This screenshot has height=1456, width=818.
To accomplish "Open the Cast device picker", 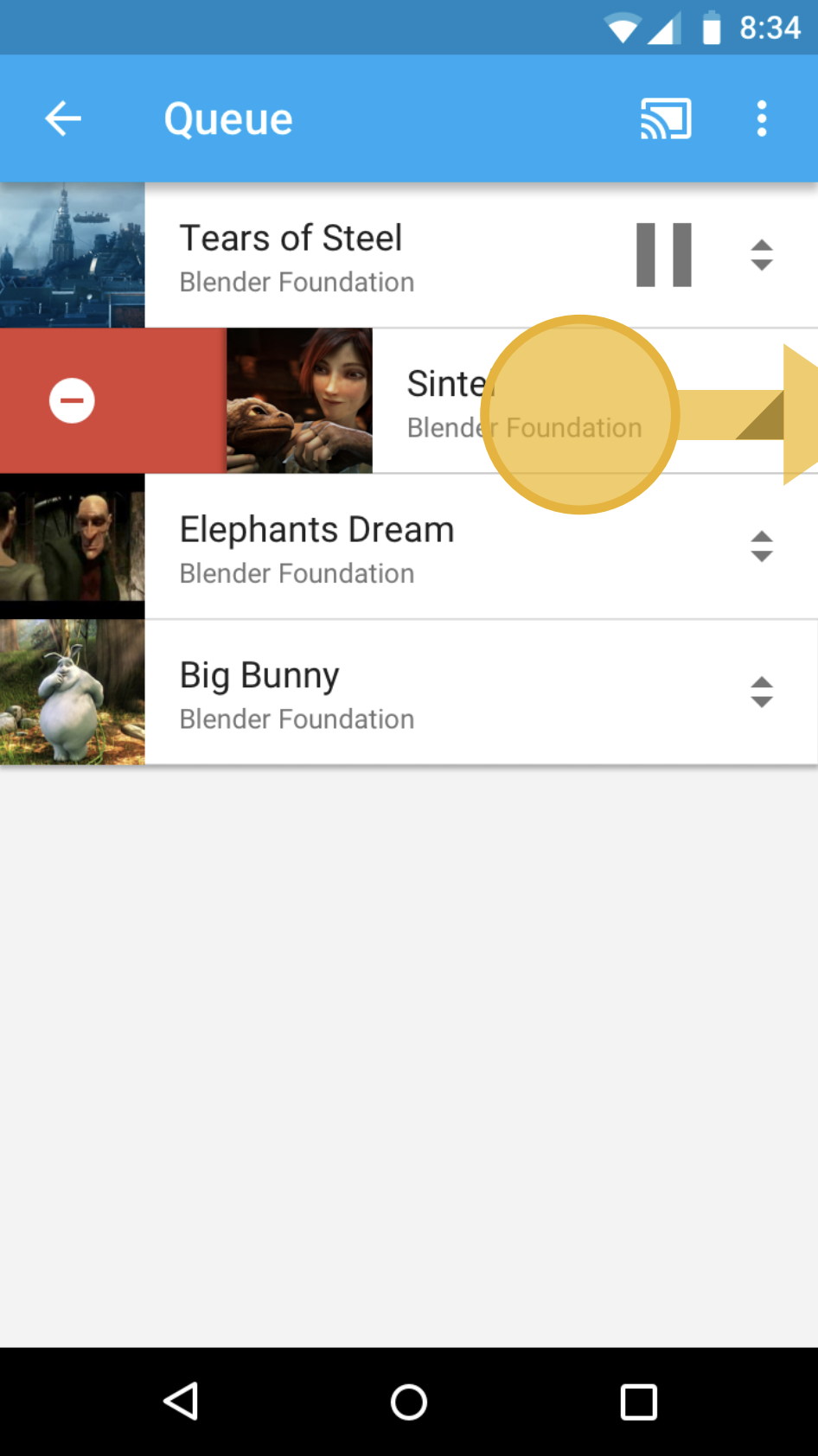I will pyautogui.click(x=665, y=118).
